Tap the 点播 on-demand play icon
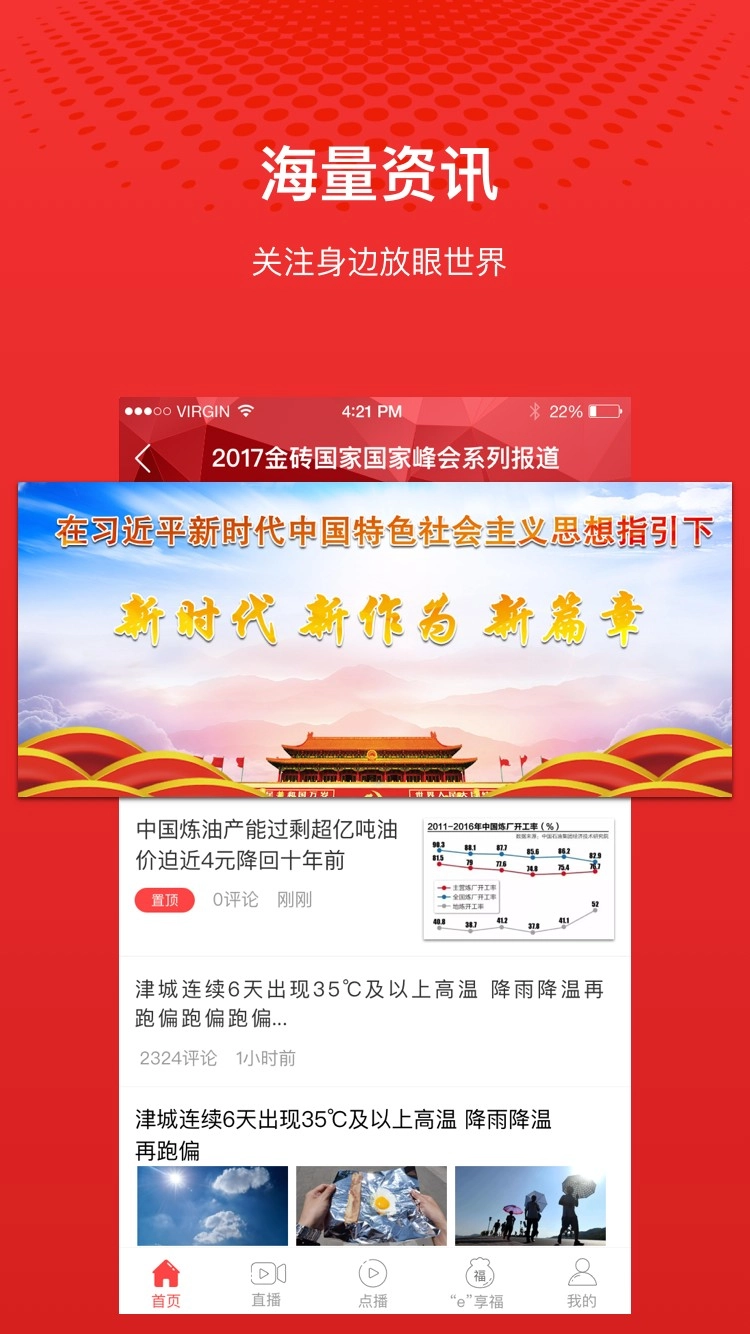750x1334 pixels. tap(372, 1272)
